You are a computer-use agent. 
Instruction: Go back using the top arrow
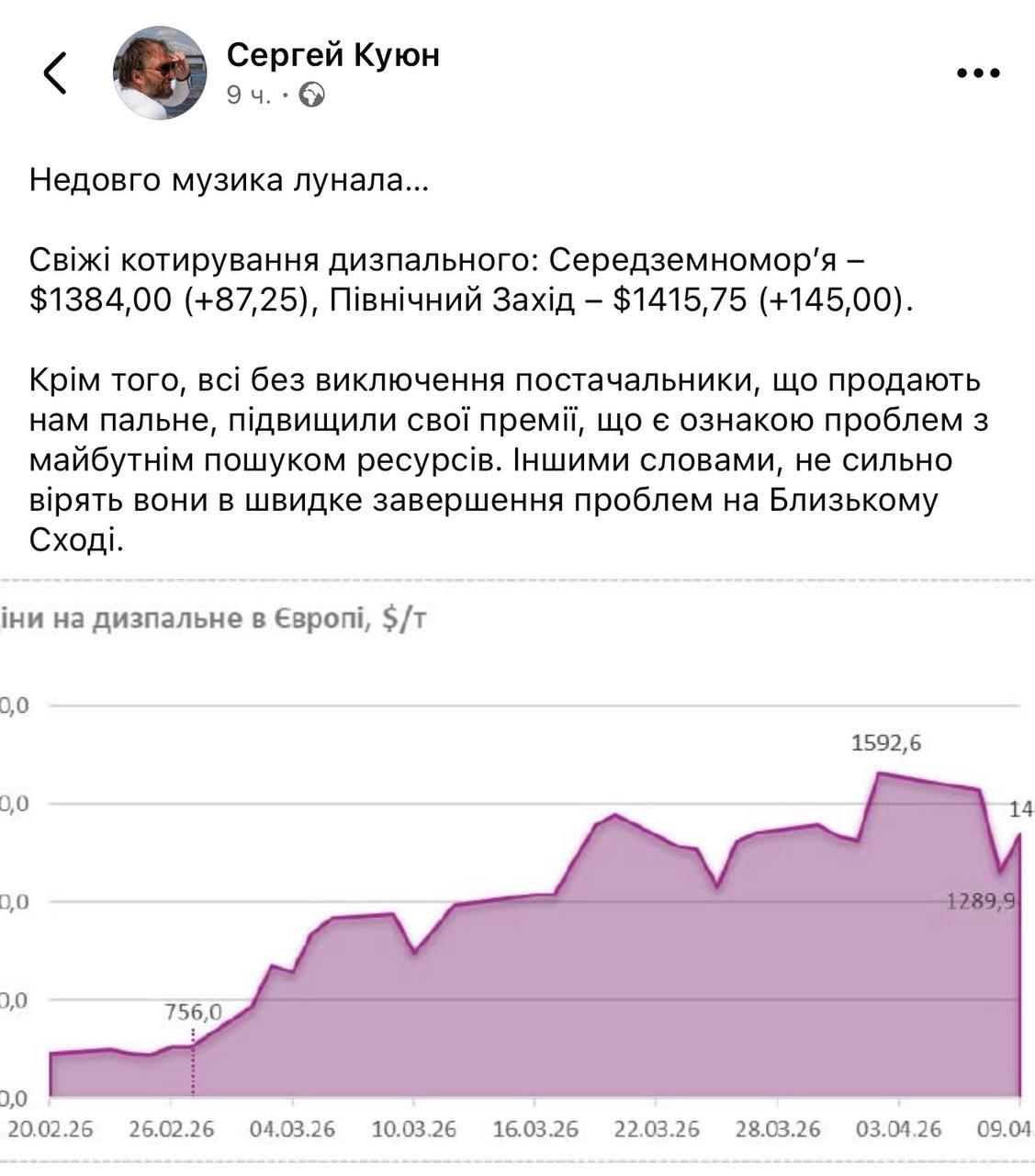click(55, 73)
